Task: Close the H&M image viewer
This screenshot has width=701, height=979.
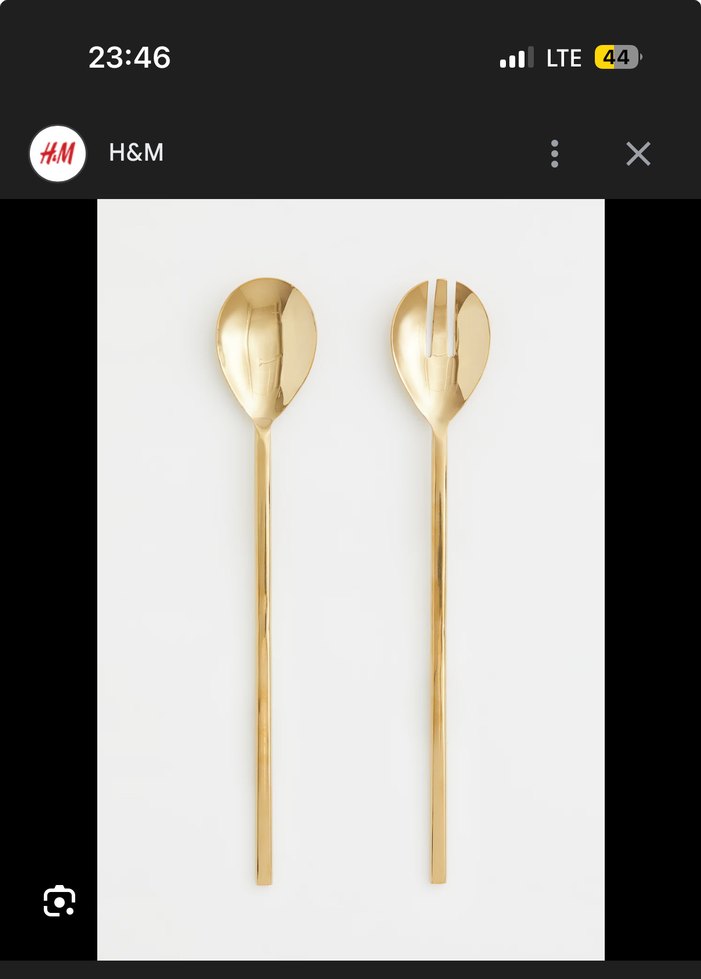Action: [638, 153]
